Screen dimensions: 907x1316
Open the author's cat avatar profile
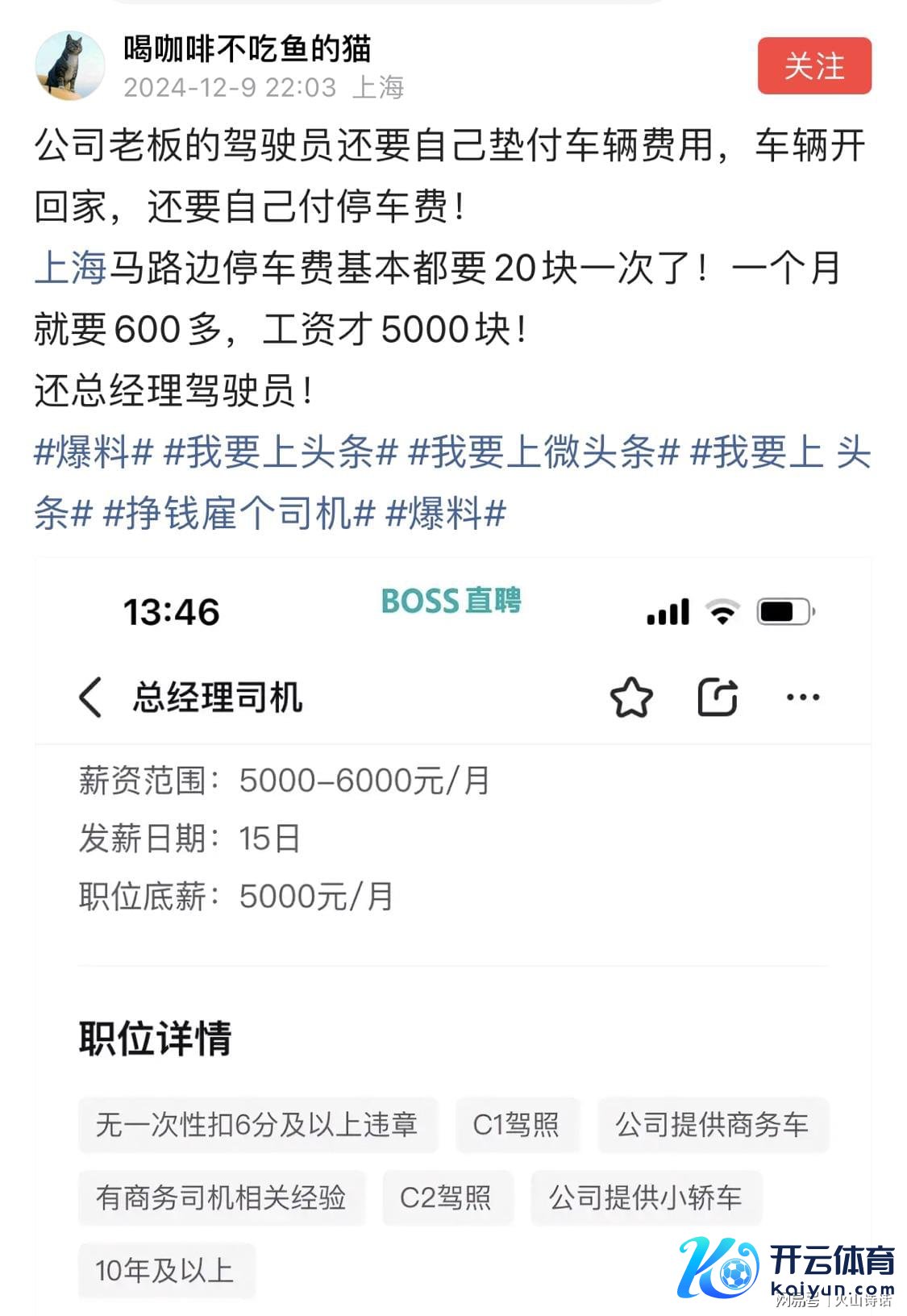(x=70, y=66)
